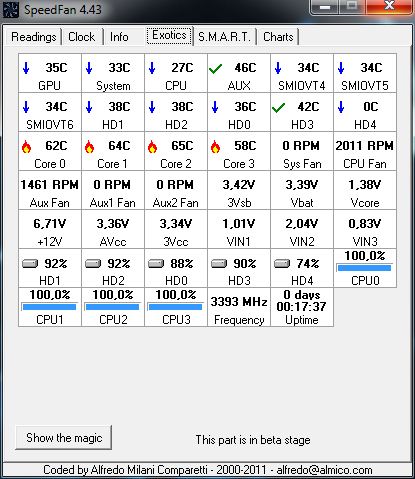
Task: Close the SpeedFan window
Action: 389,6
